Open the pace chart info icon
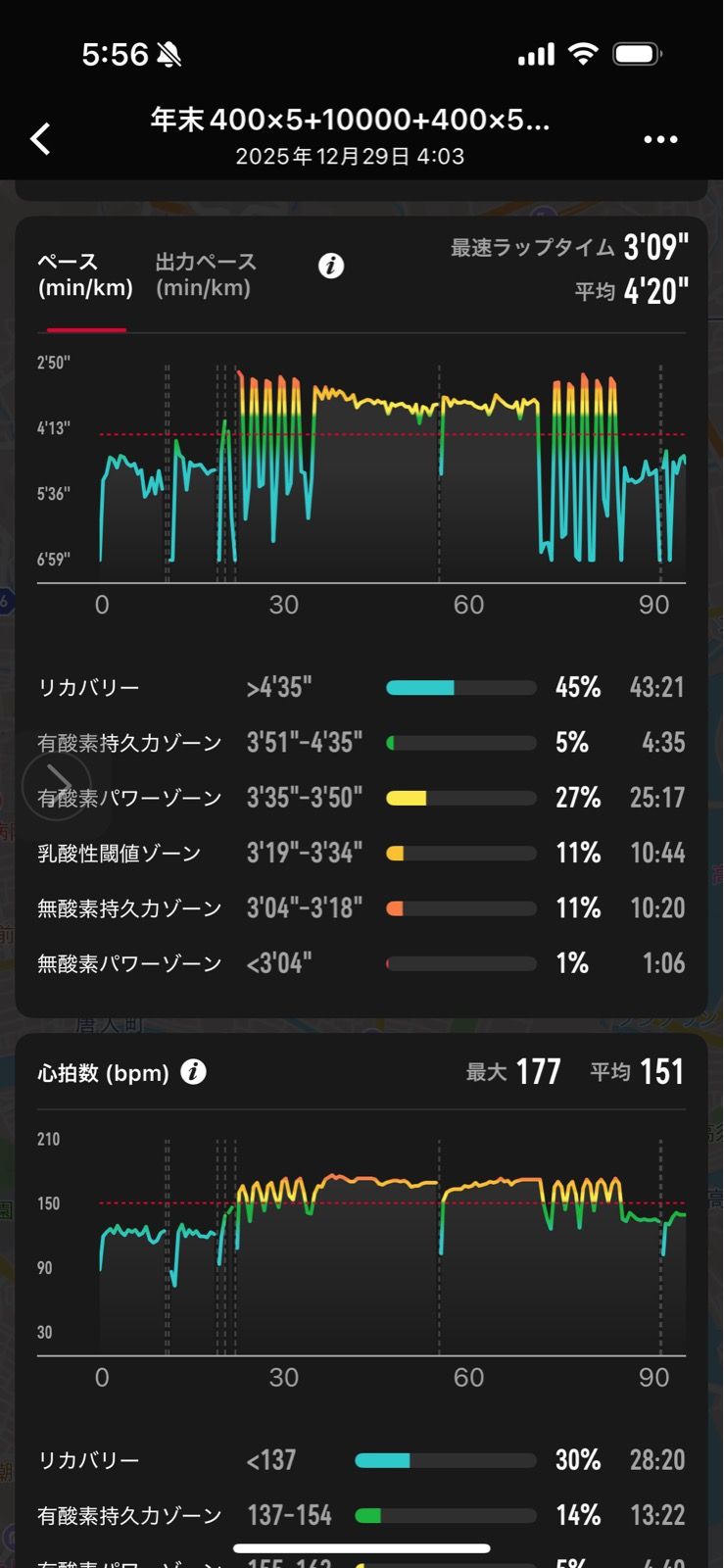Image resolution: width=724 pixels, height=1568 pixels. 331,266
